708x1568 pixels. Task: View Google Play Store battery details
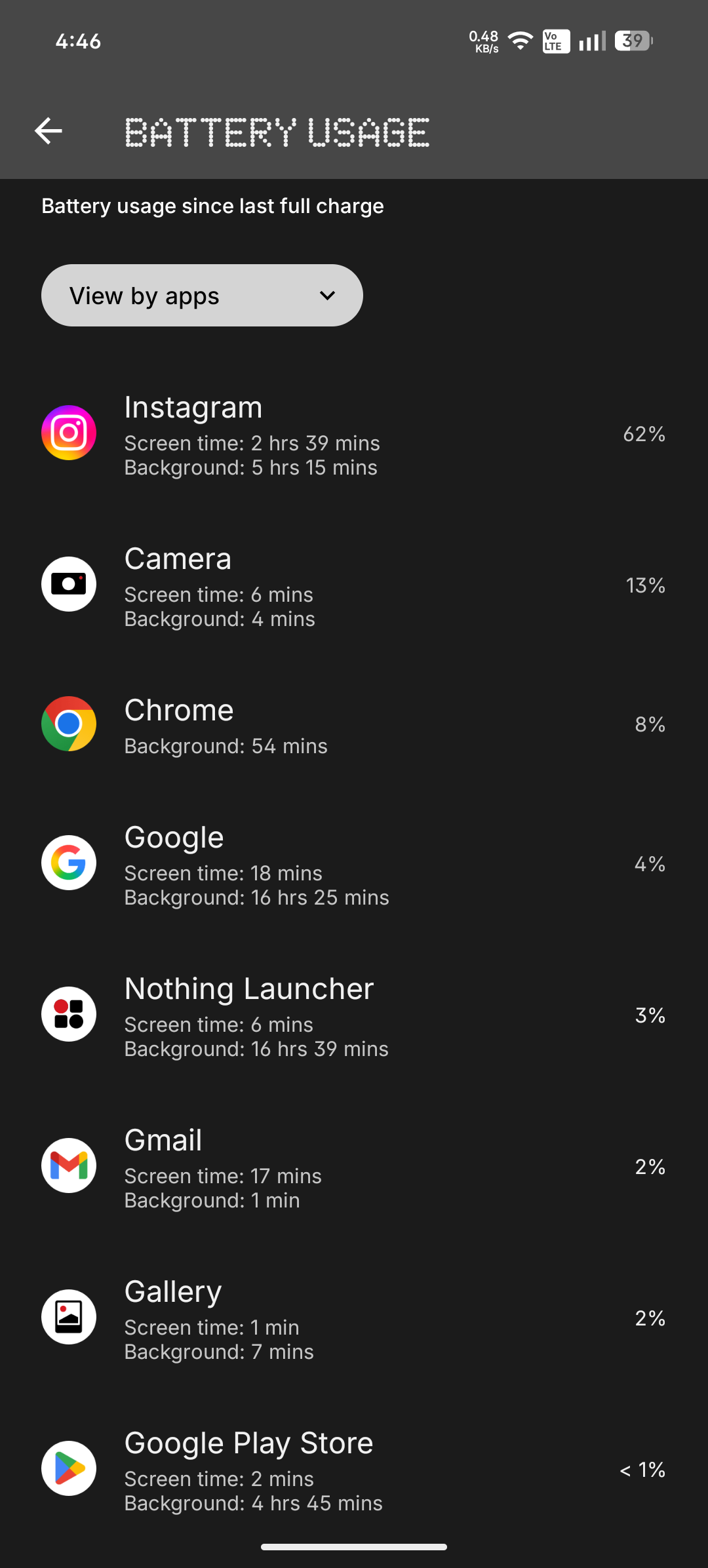pos(354,1470)
